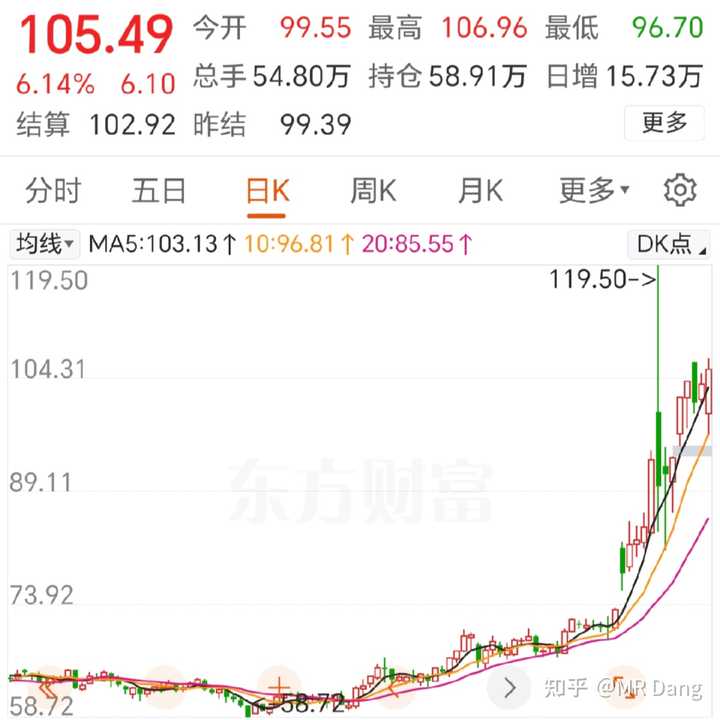Select the 日K chart tab
720x720 pixels.
coord(267,190)
